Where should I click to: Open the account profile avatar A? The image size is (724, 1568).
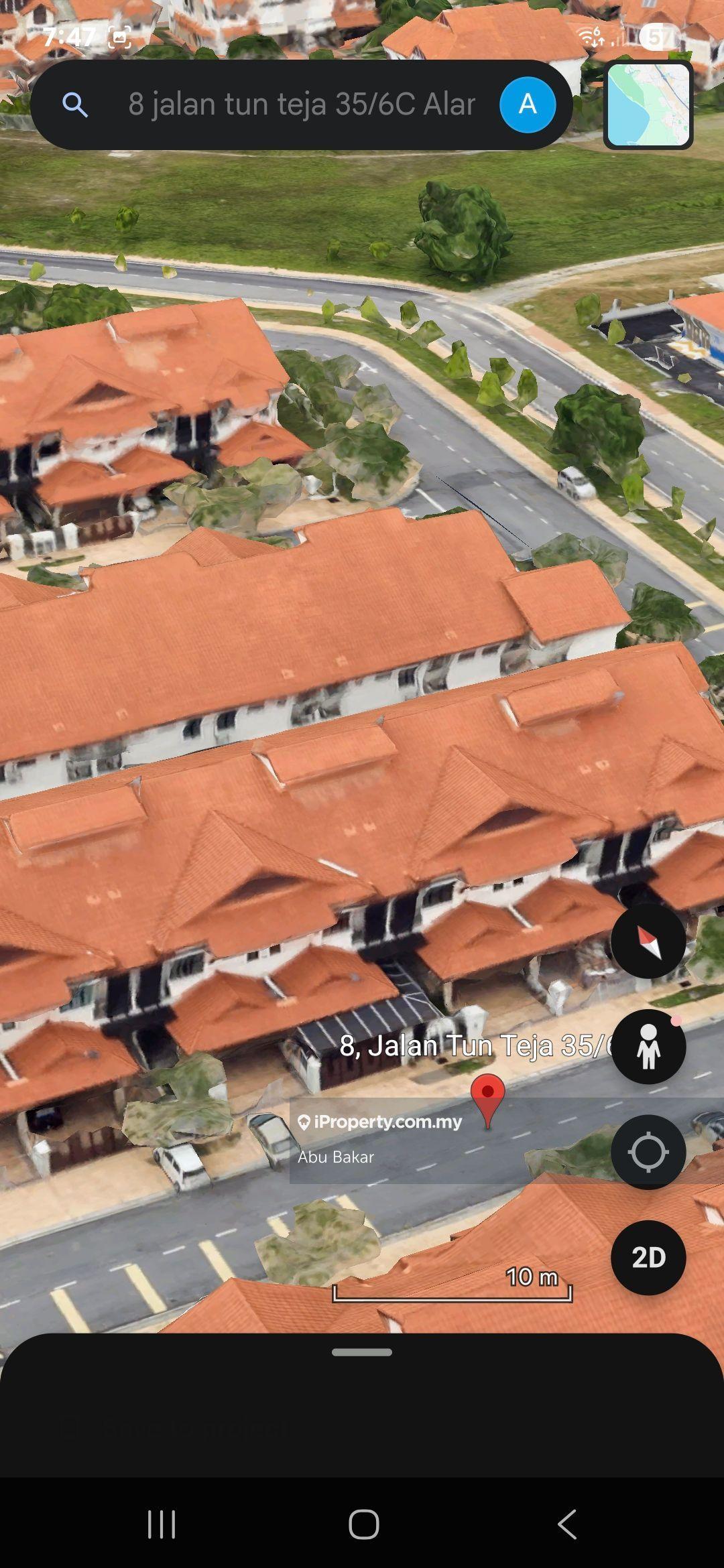528,105
